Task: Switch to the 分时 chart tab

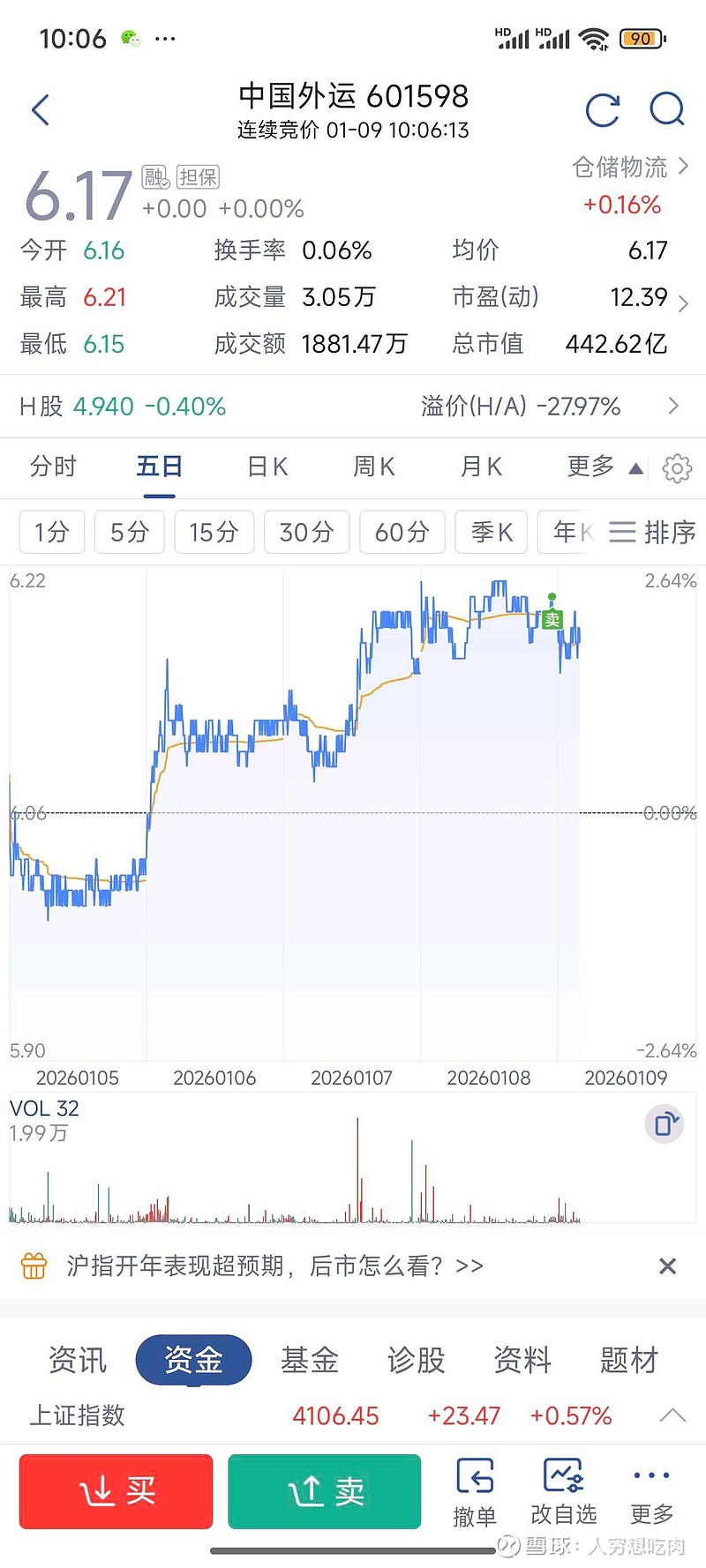Action: [x=53, y=467]
